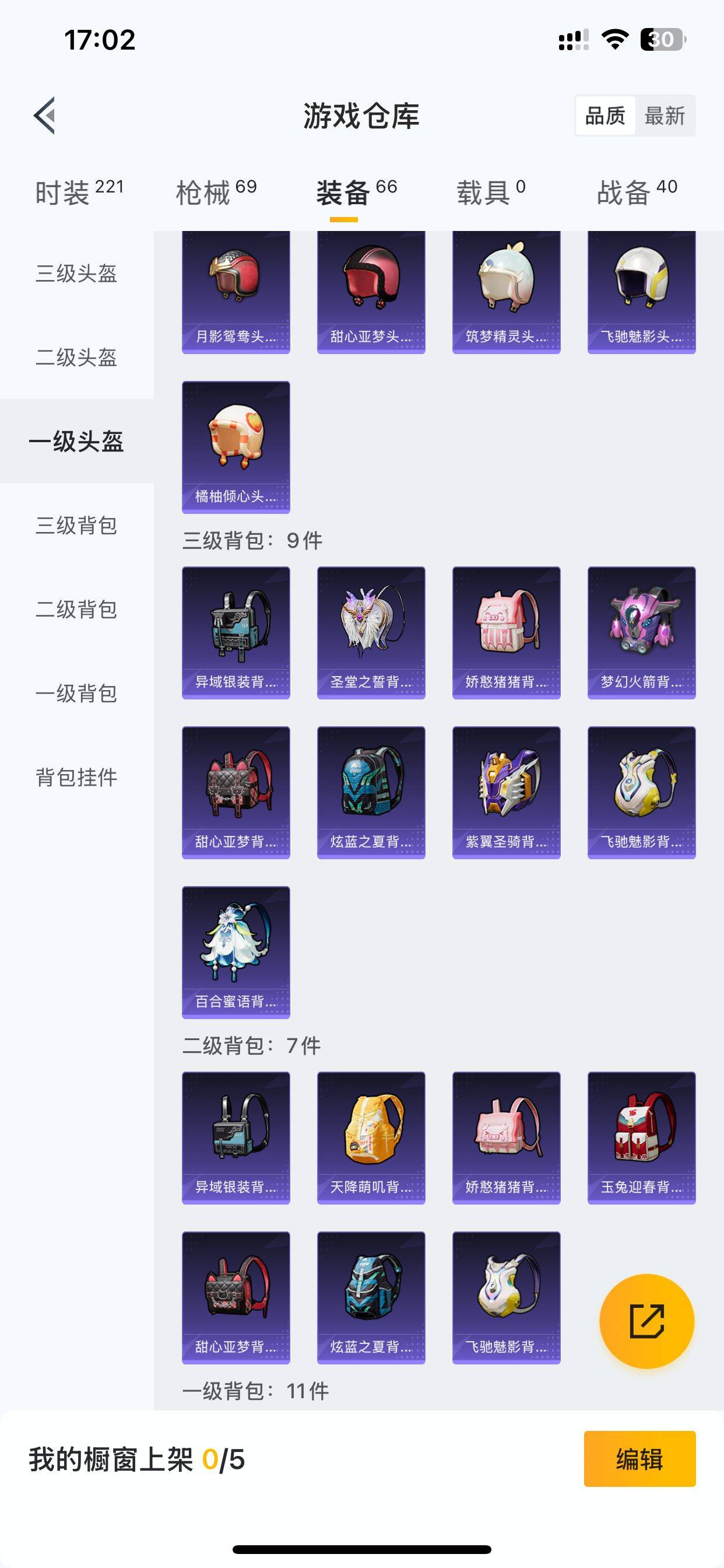Screen dimensions: 724x1568
Task: View the 百合蜜语背包 item
Action: (x=236, y=952)
